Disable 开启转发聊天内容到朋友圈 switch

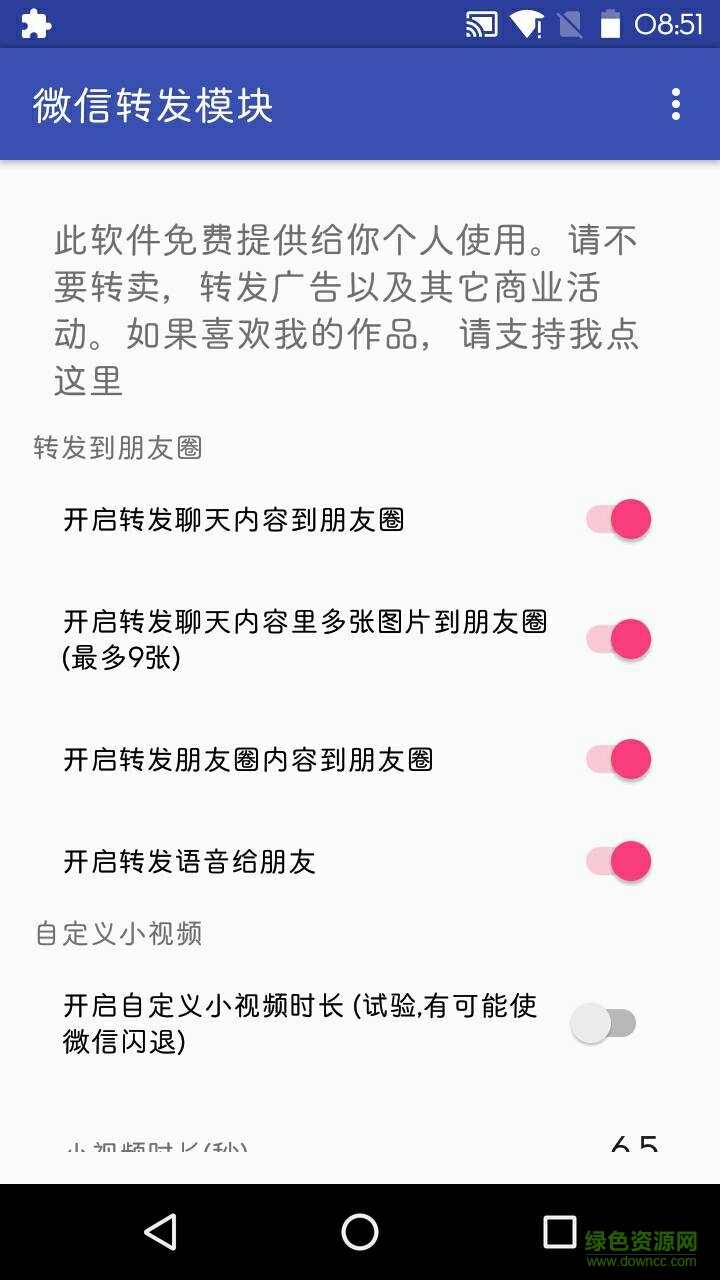pyautogui.click(x=617, y=519)
